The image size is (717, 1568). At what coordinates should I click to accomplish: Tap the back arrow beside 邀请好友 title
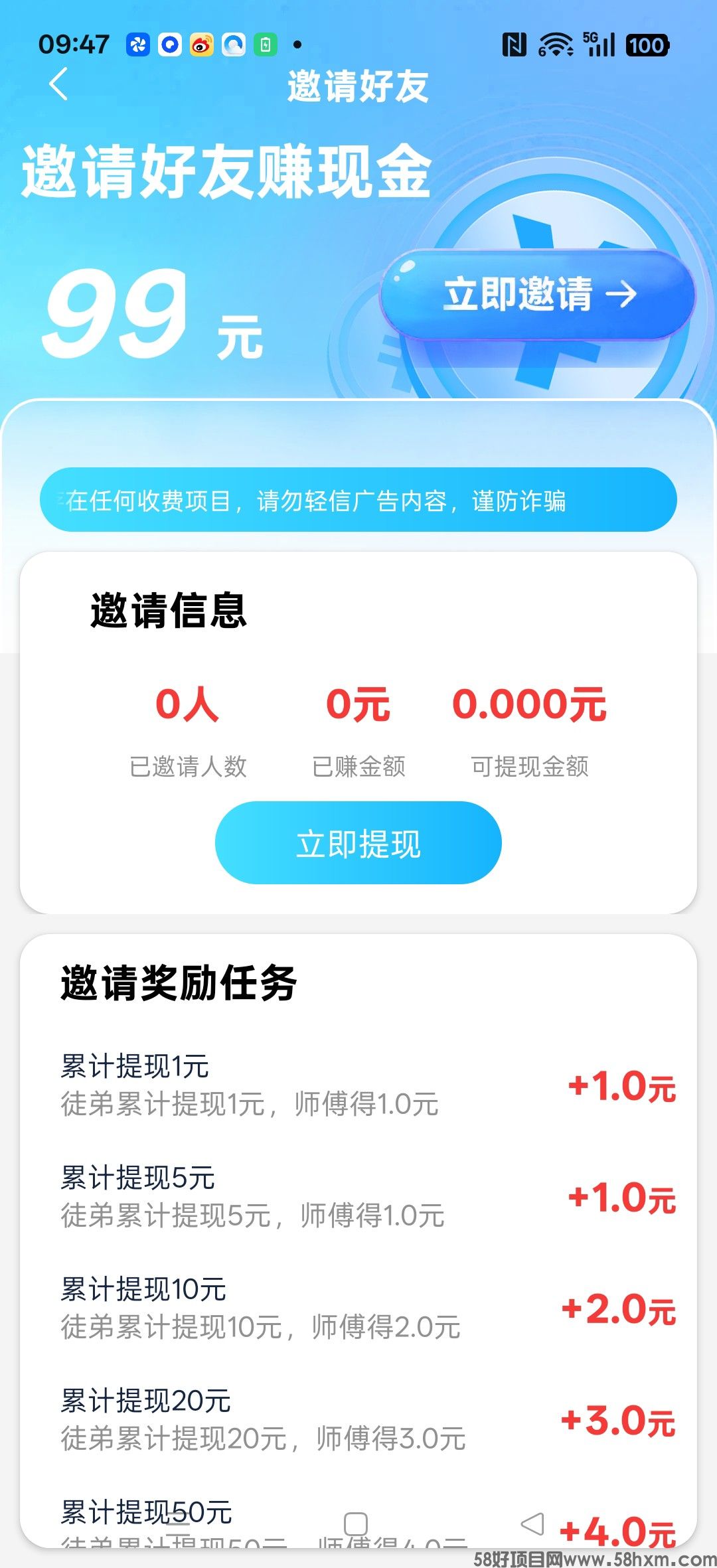(60, 85)
